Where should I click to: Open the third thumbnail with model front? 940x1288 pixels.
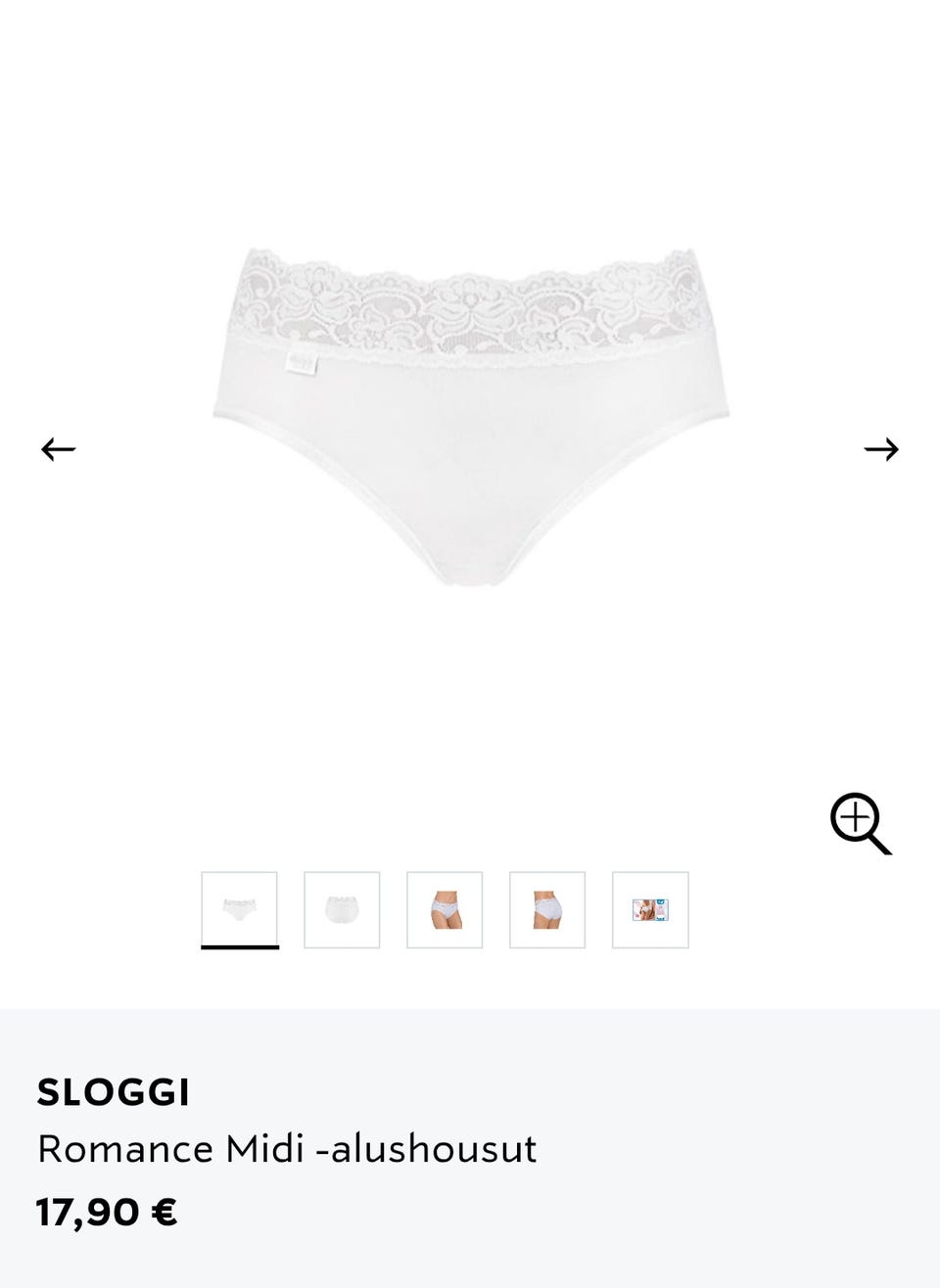tap(445, 909)
